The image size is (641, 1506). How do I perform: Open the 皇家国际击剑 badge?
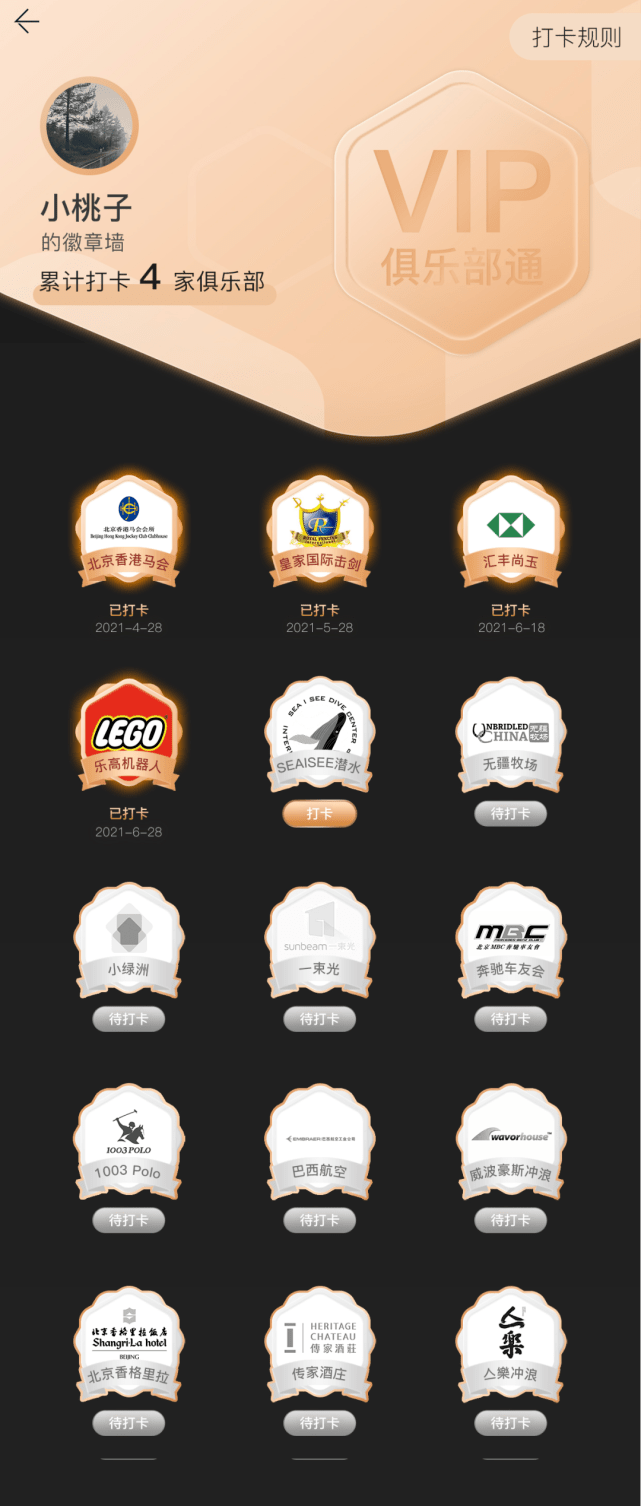[319, 533]
